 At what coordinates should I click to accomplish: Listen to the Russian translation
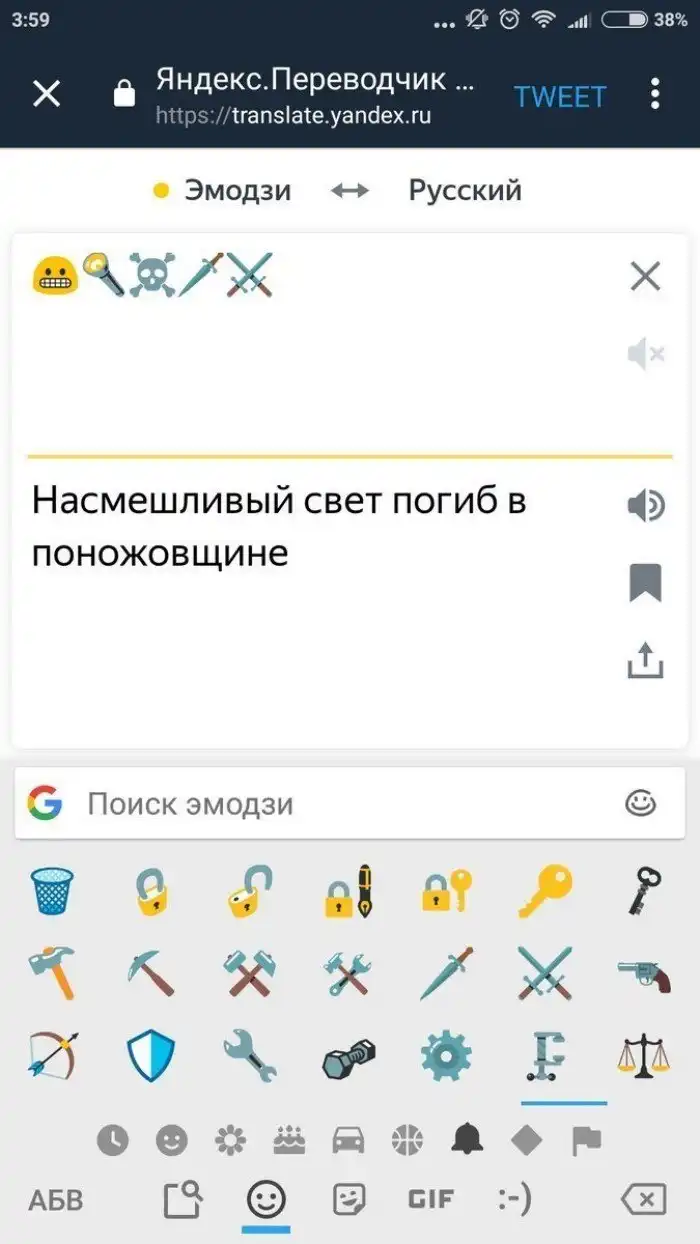pos(645,507)
